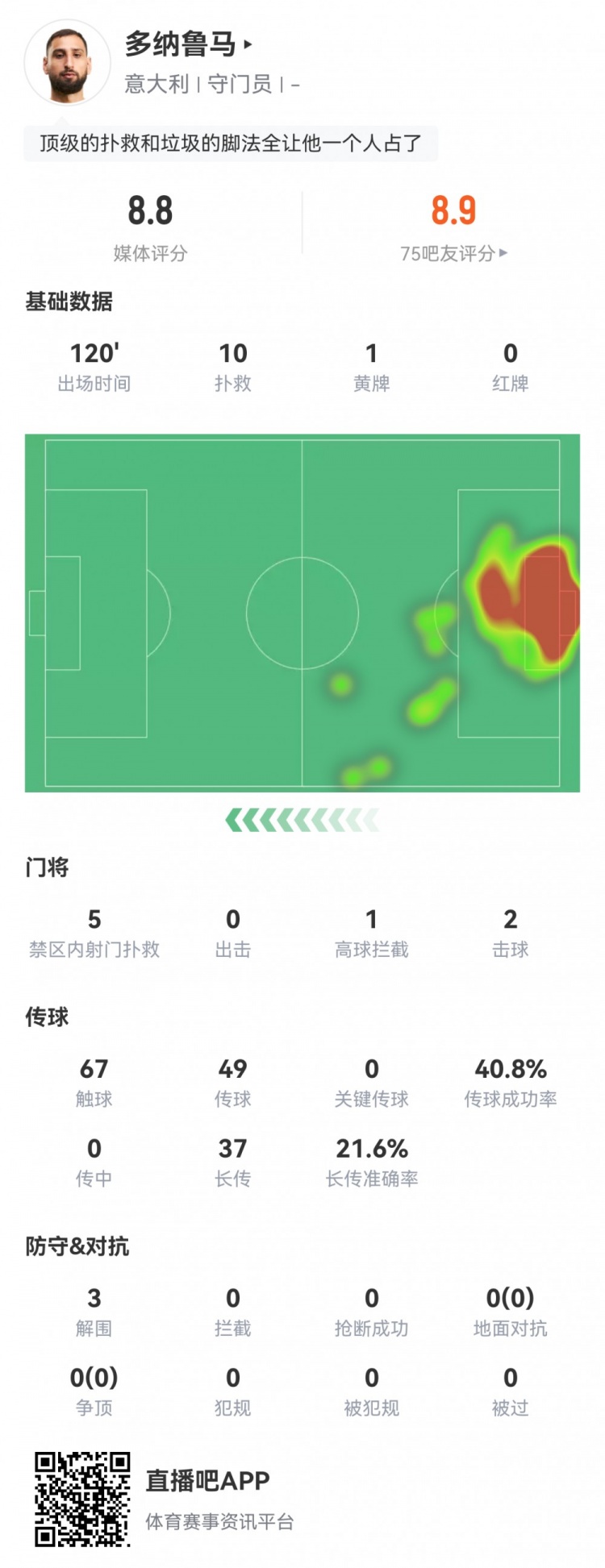Switch to the 门将 goalkeeper section
The height and width of the screenshot is (1568, 605).
point(46,870)
